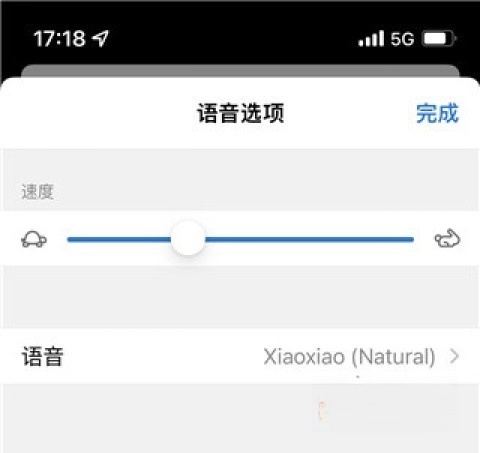Tap 完成 to finish voice options
The image size is (480, 453).
(x=437, y=113)
